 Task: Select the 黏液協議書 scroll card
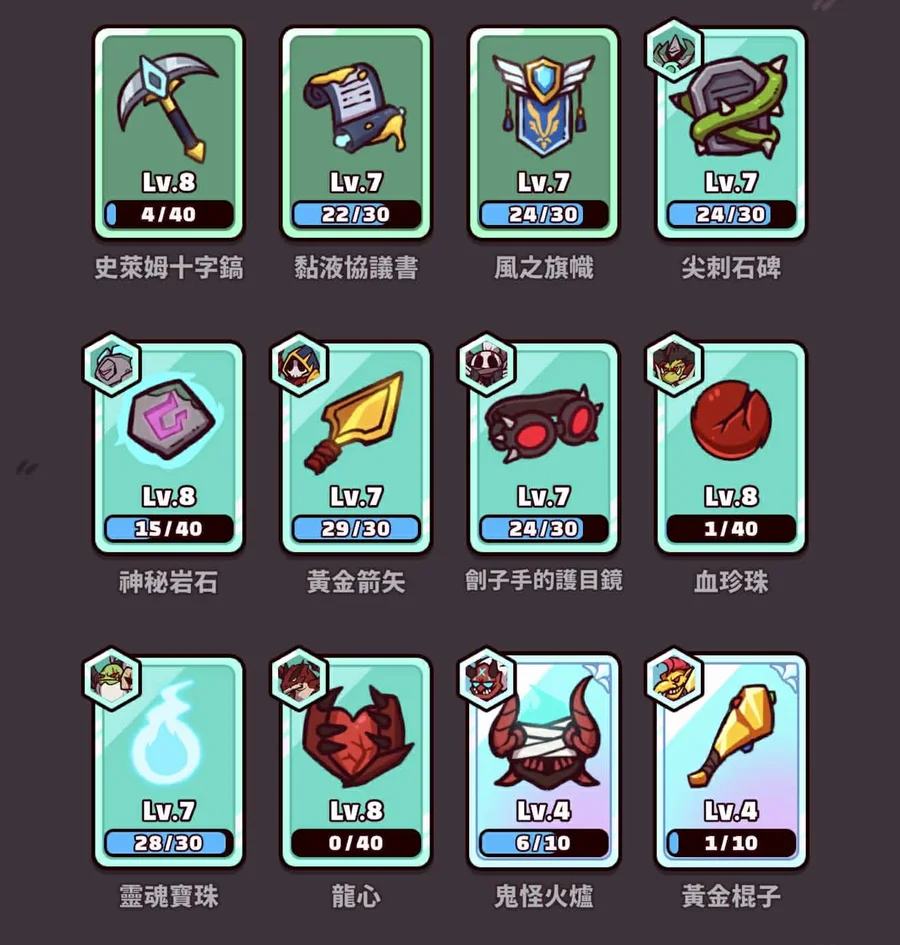coord(356,130)
